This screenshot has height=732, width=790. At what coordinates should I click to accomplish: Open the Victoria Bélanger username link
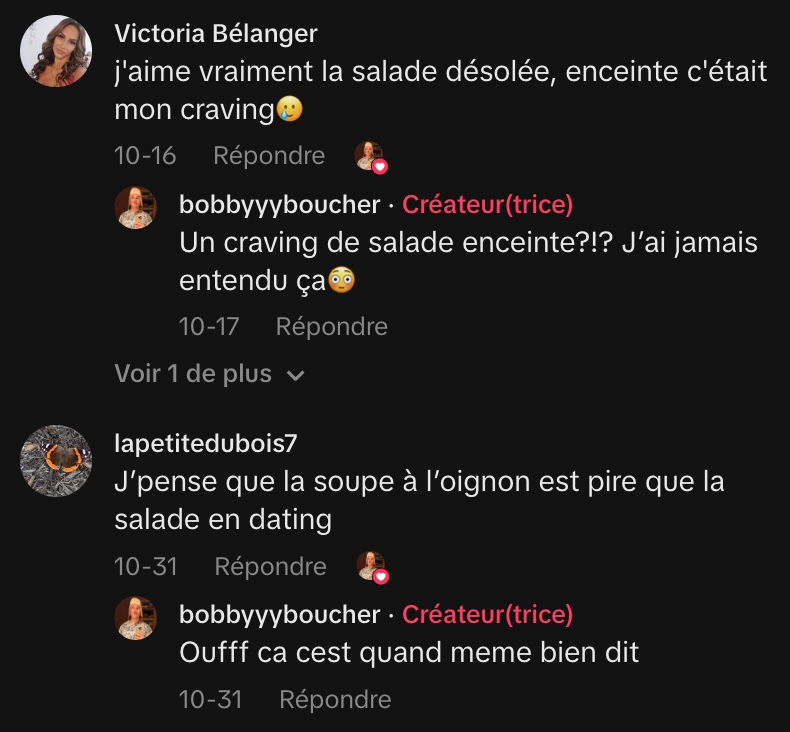pyautogui.click(x=216, y=33)
